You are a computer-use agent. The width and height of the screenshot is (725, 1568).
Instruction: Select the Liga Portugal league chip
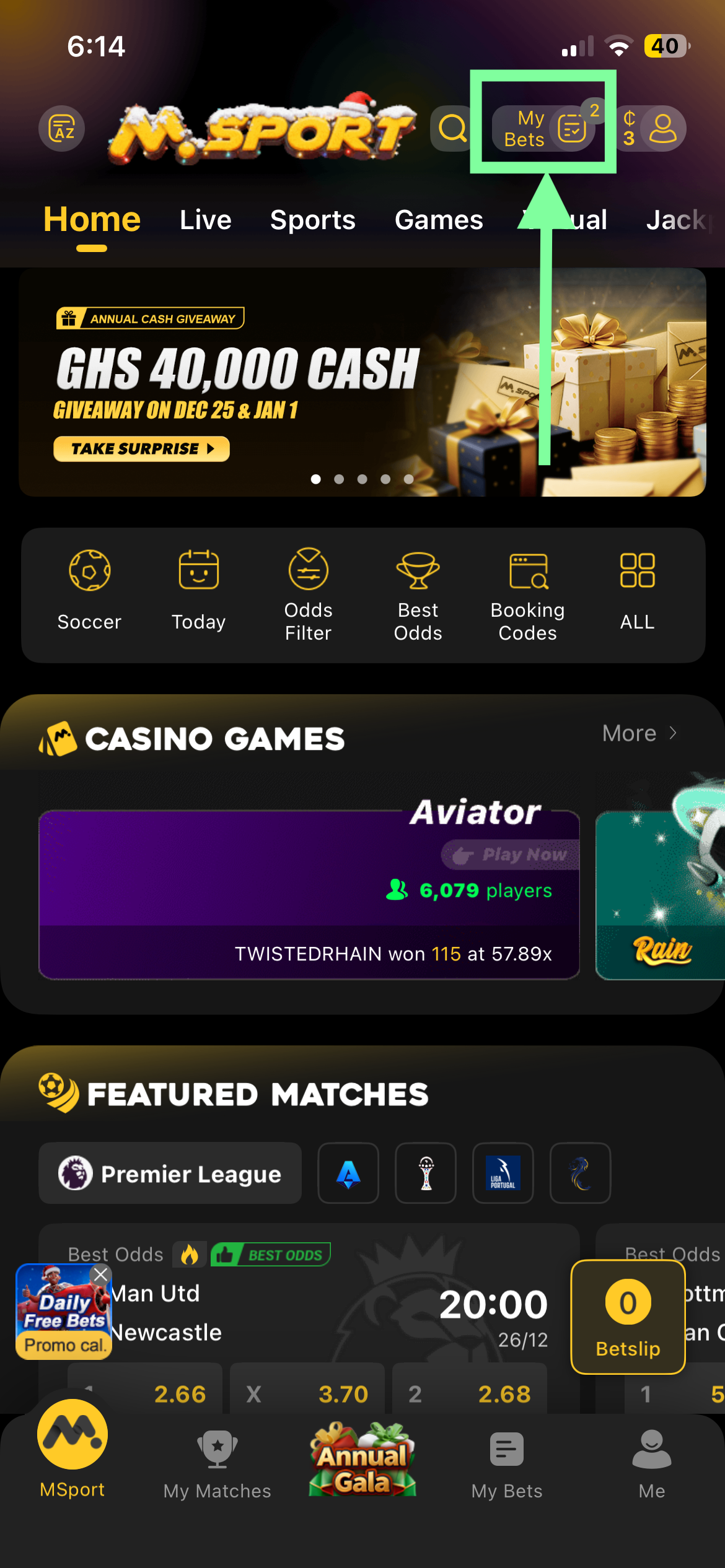503,1173
